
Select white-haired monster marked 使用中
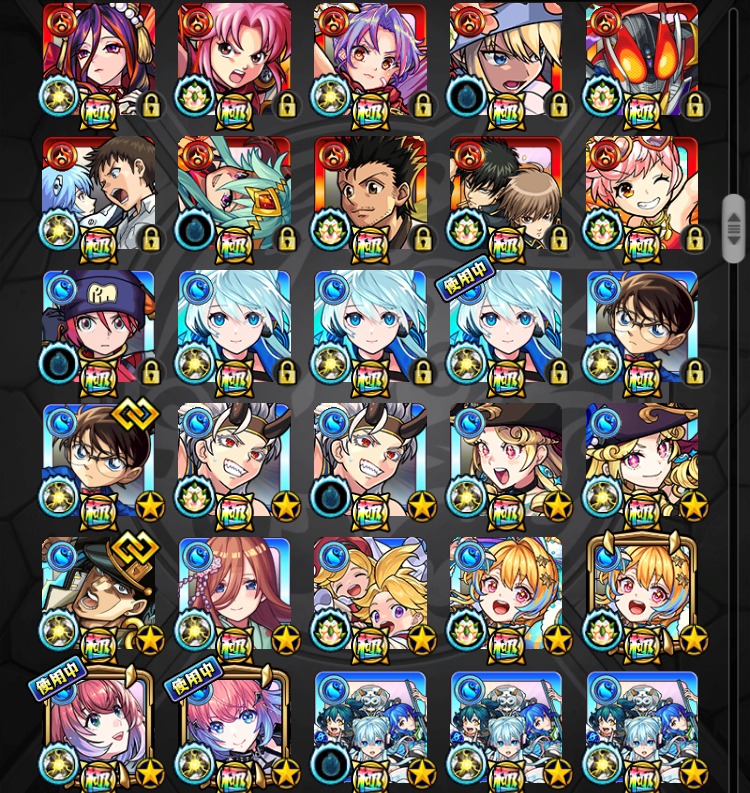point(506,329)
